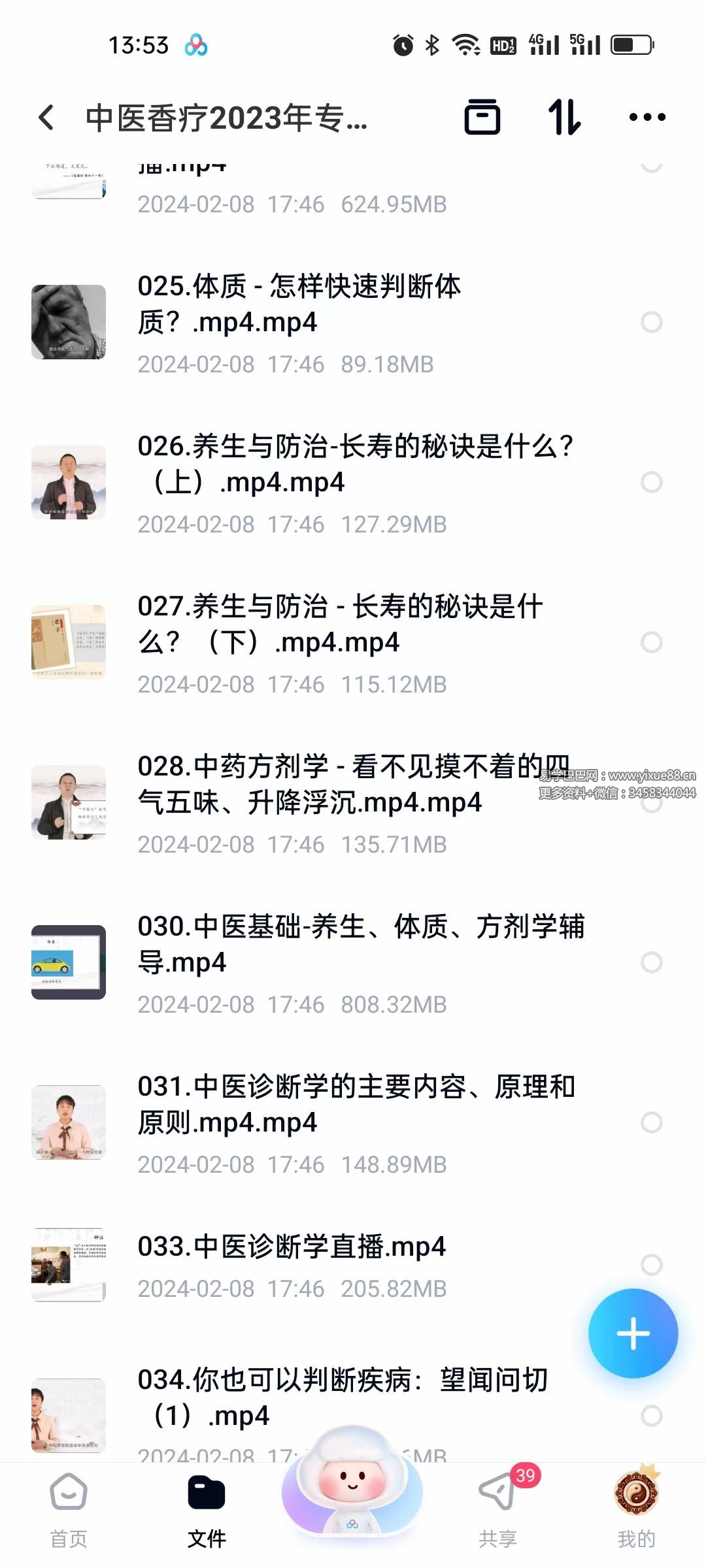The width and height of the screenshot is (706, 1568).
Task: Switch to the 文件 tab
Action: [207, 1509]
